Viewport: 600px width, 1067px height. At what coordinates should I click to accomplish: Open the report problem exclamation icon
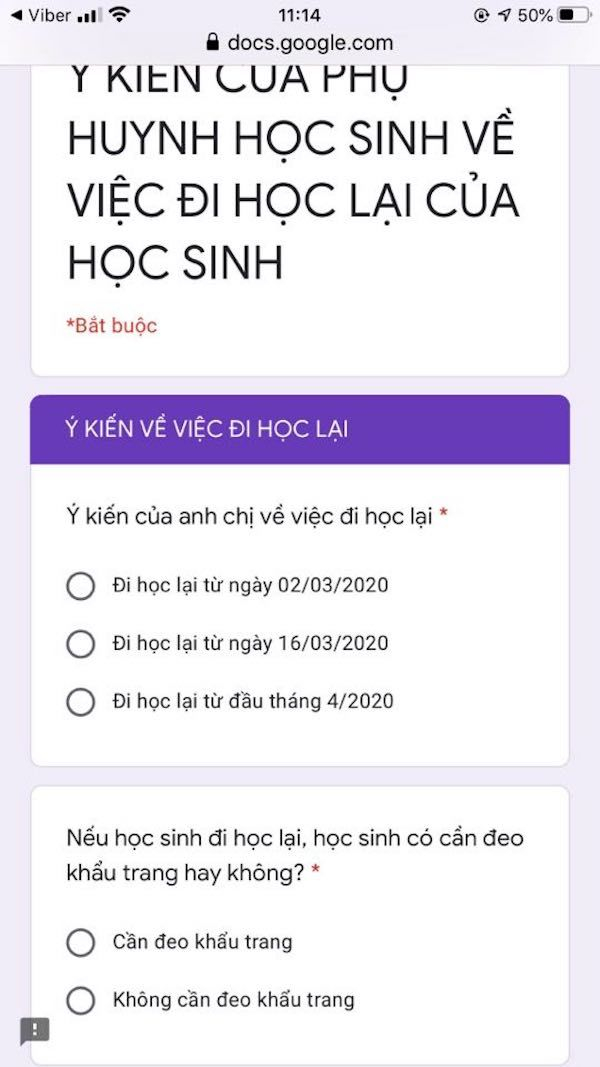pos(34,1031)
